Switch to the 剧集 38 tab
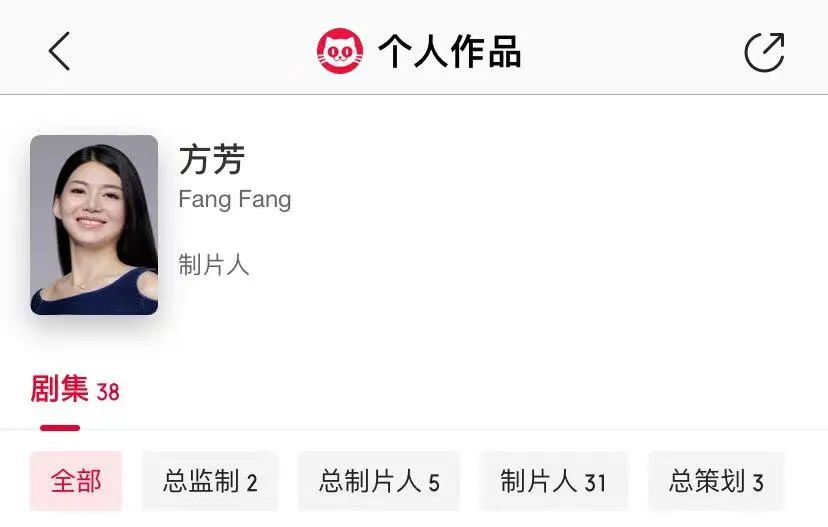The image size is (828, 527). (x=74, y=390)
